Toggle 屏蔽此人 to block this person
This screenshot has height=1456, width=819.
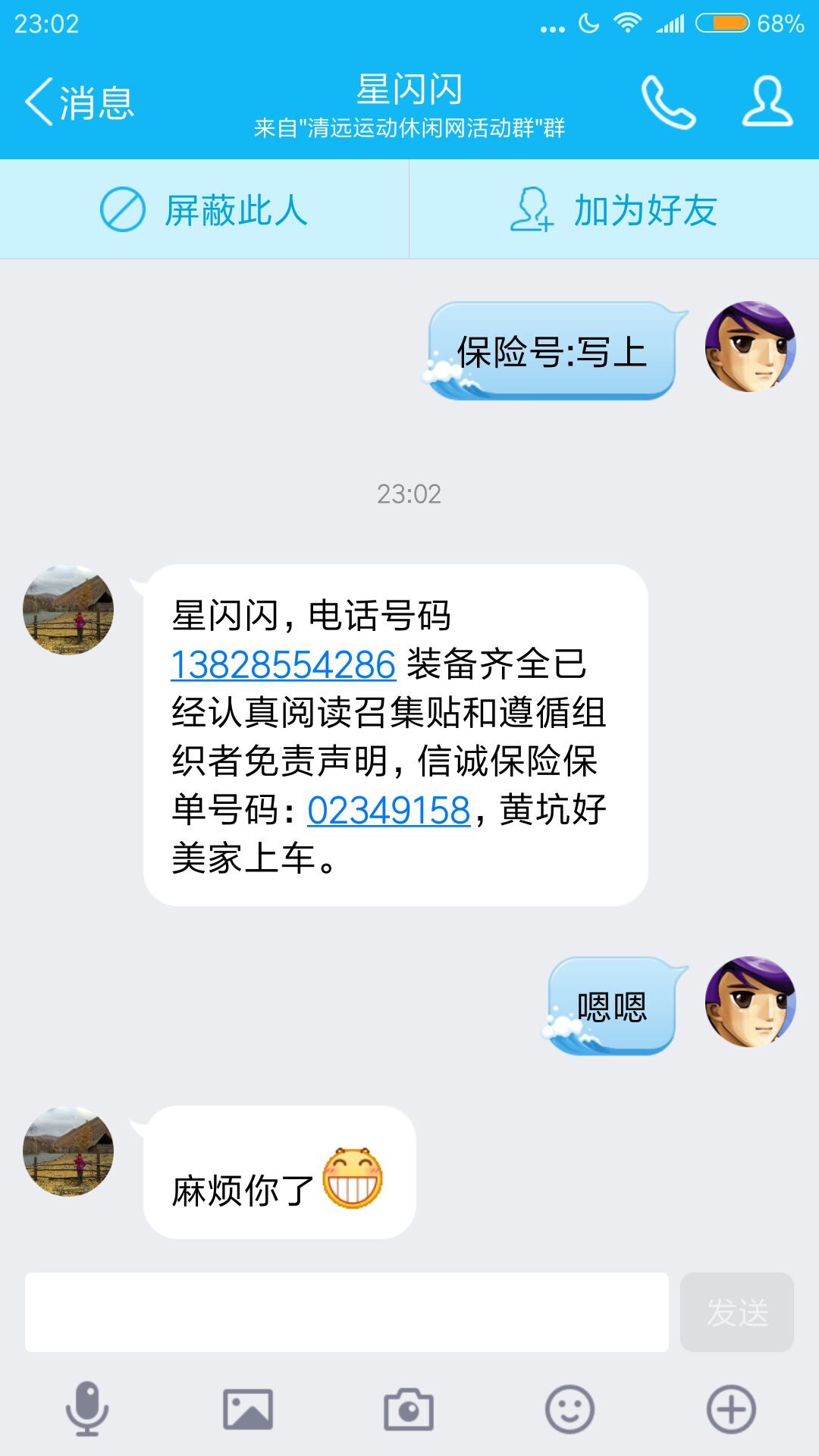205,210
